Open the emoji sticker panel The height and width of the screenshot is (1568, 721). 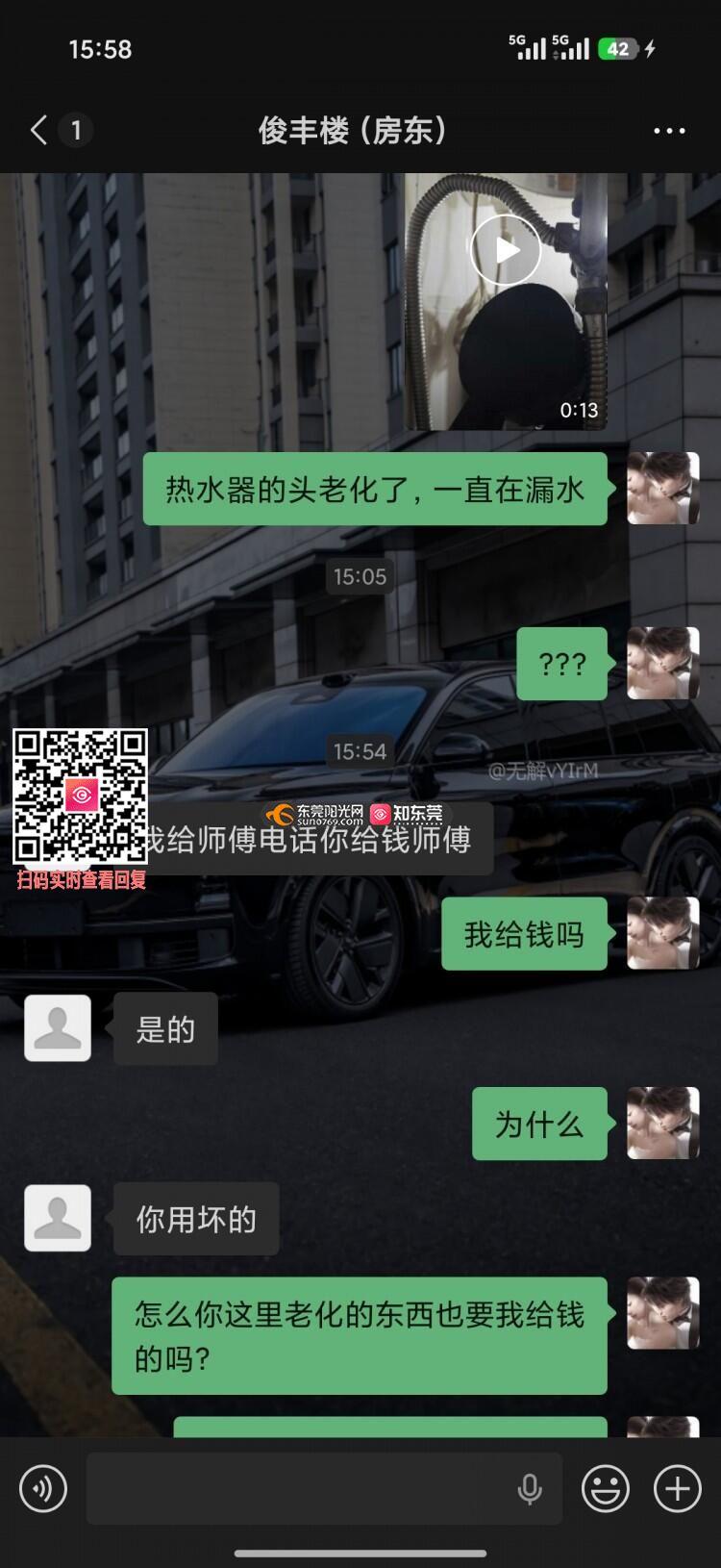[606, 1488]
